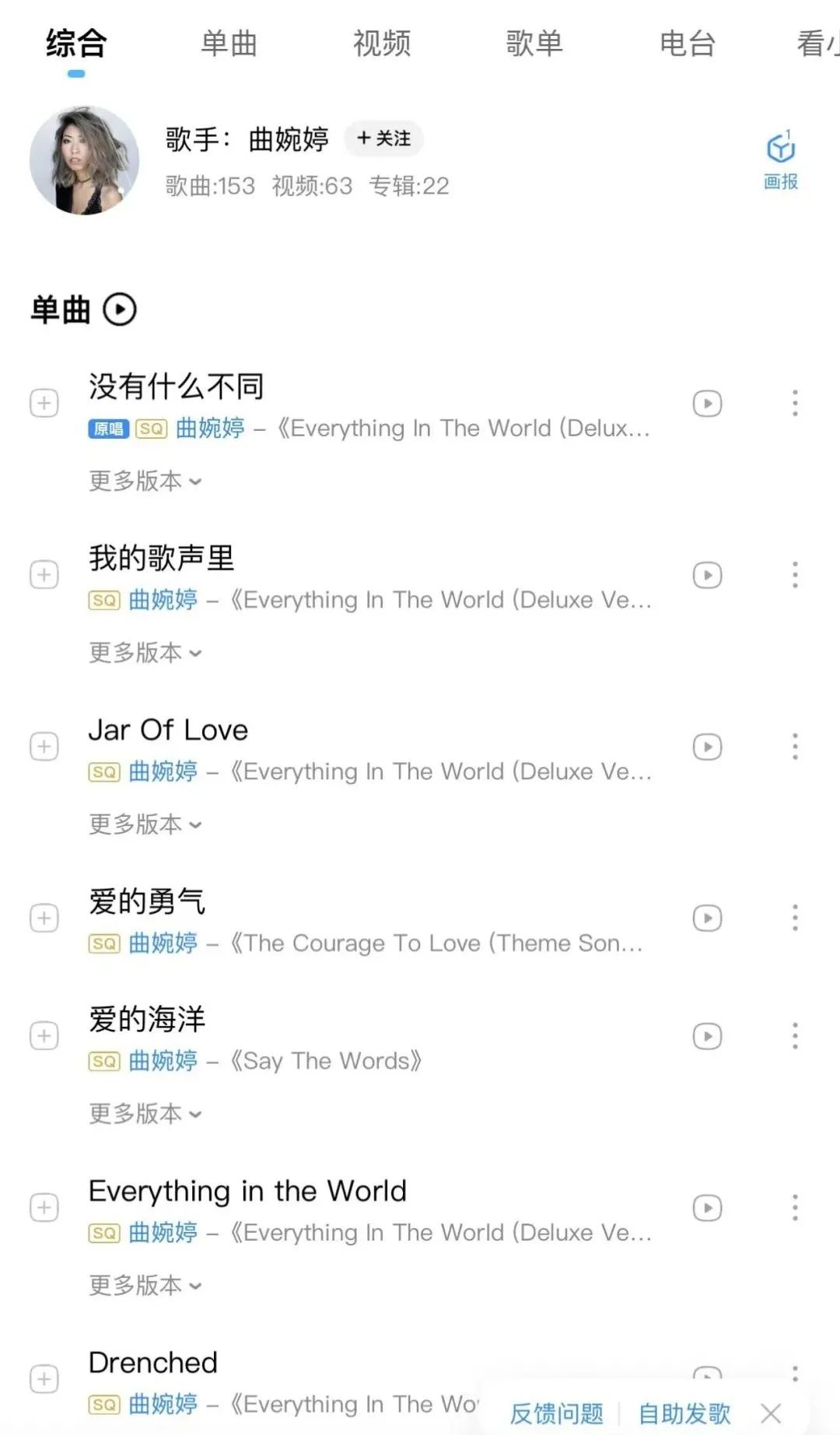Add Everything in the World with plus icon
Viewport: 840px width, 1435px height.
tap(44, 1208)
